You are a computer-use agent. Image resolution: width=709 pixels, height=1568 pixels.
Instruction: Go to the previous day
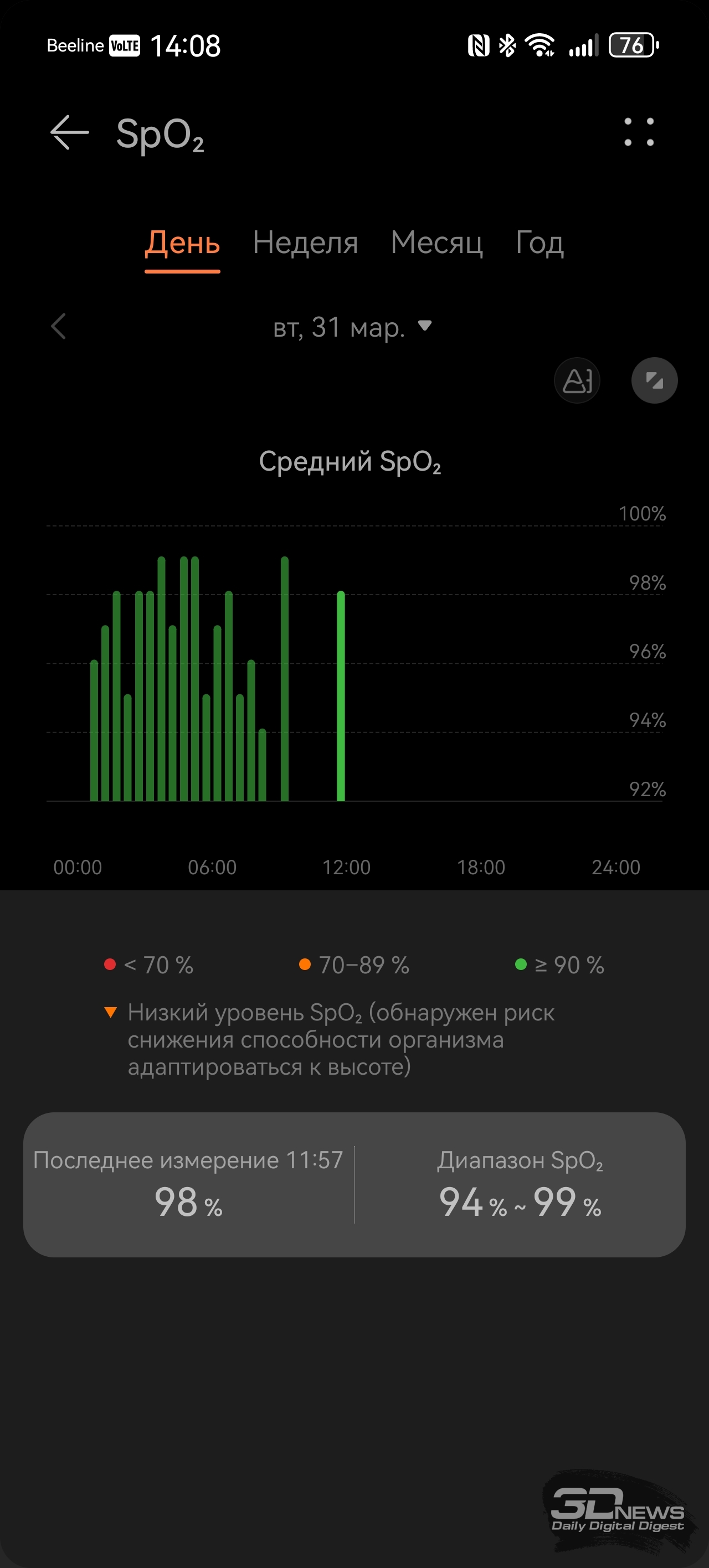(x=59, y=326)
